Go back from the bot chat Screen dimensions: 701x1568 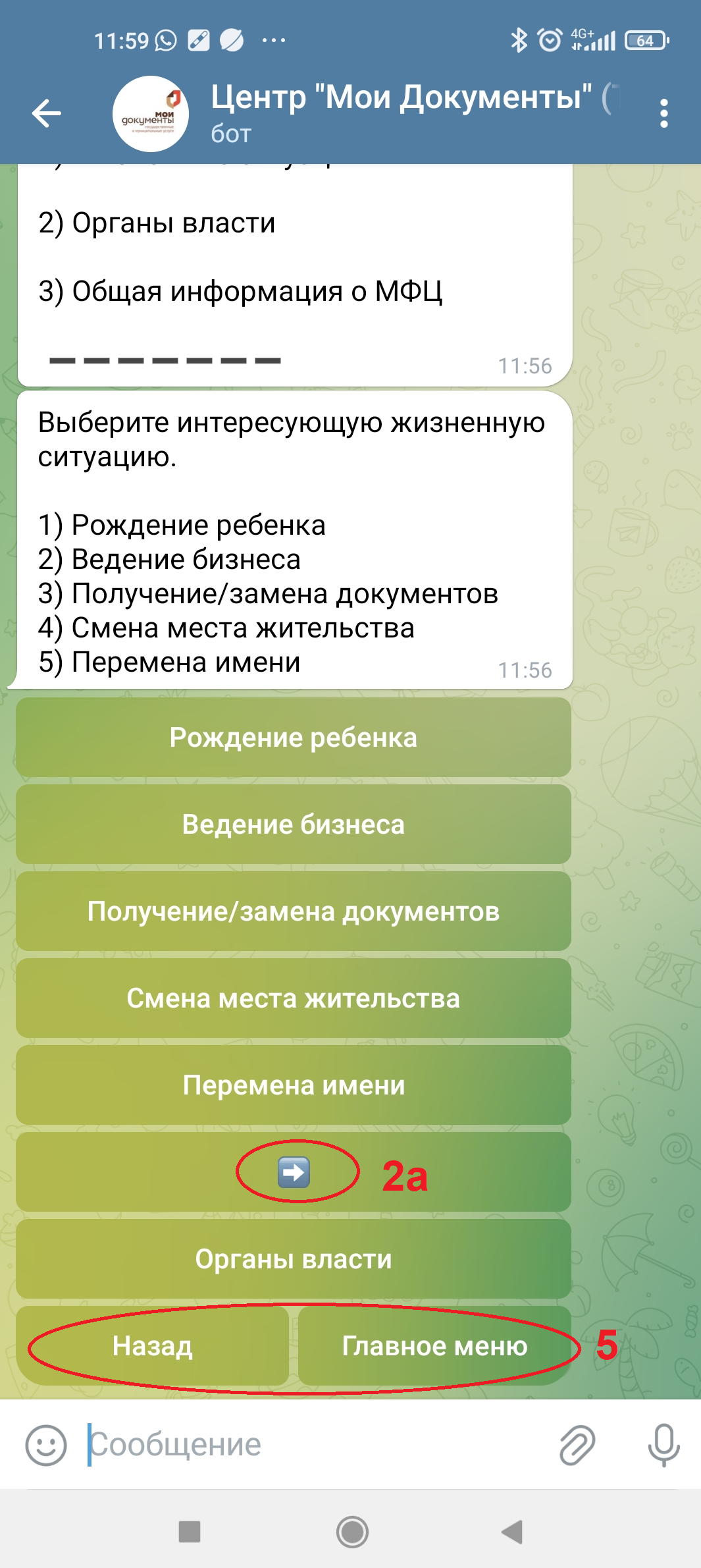(47, 113)
